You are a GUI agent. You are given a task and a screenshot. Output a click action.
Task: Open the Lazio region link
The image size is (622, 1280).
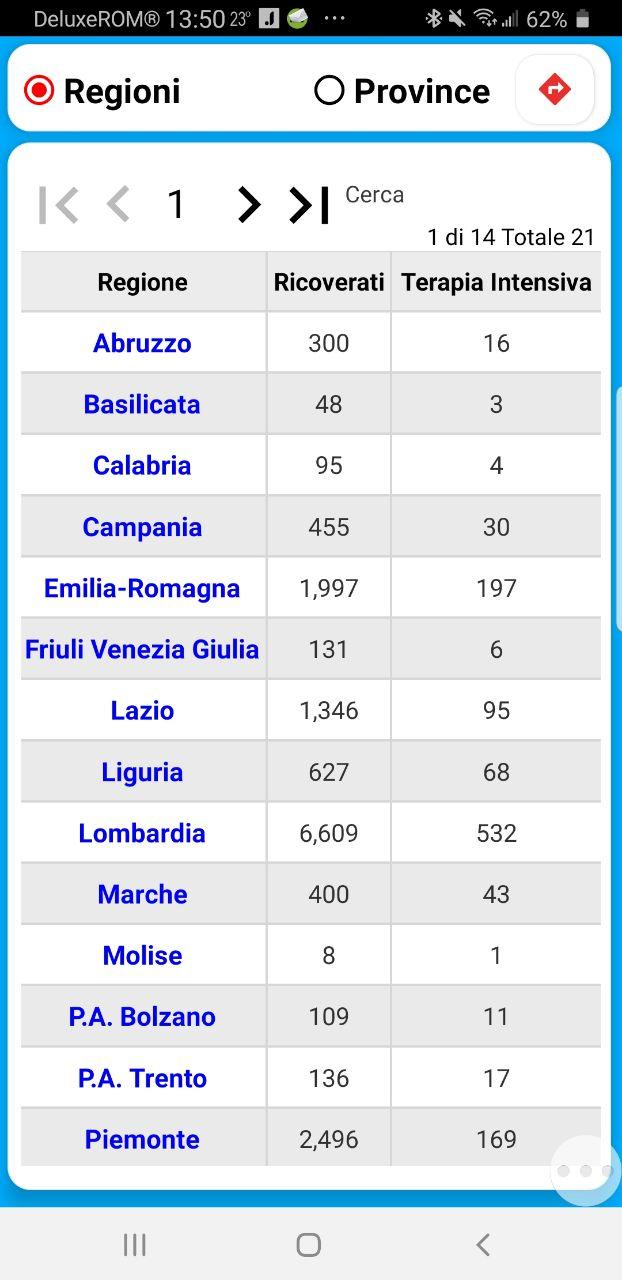point(142,710)
